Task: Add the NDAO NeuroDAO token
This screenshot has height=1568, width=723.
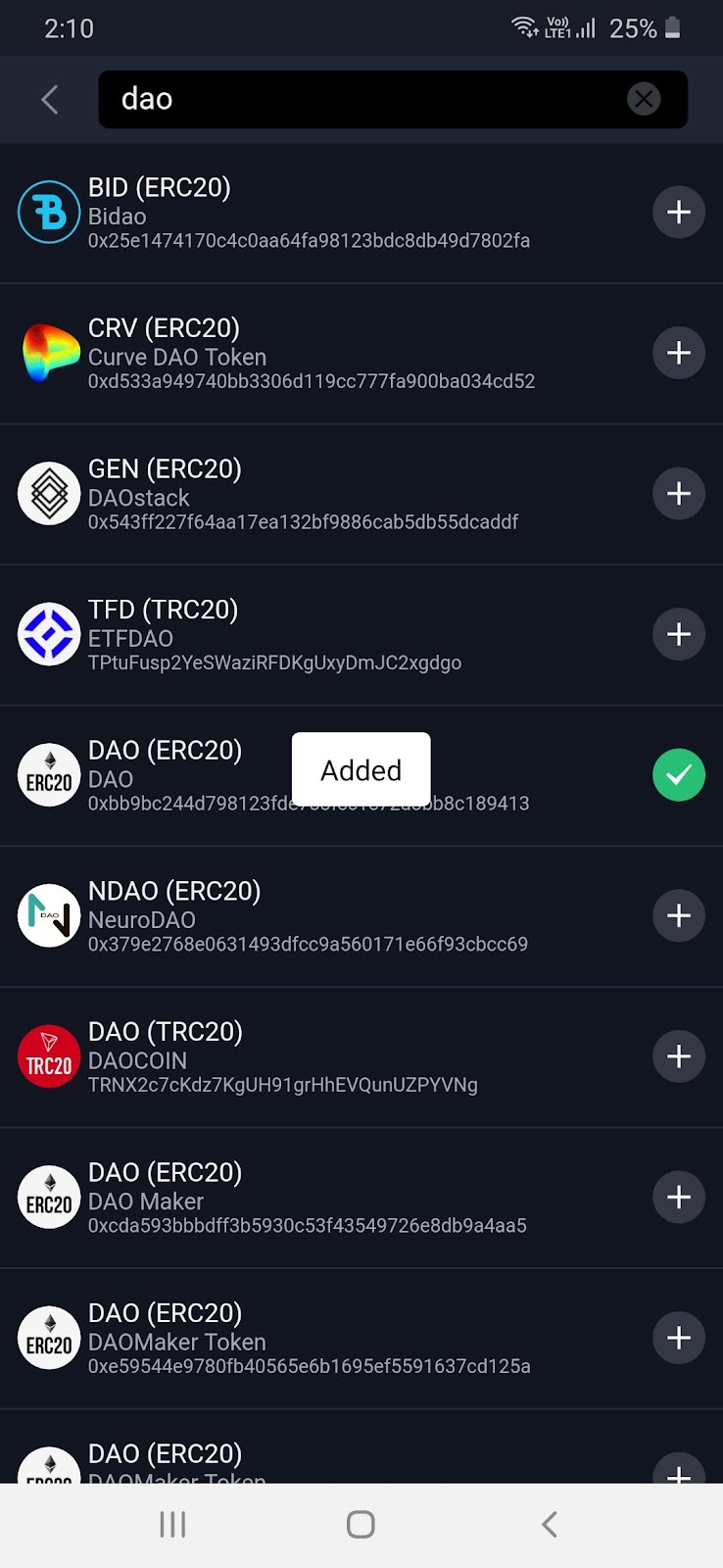Action: coord(678,915)
